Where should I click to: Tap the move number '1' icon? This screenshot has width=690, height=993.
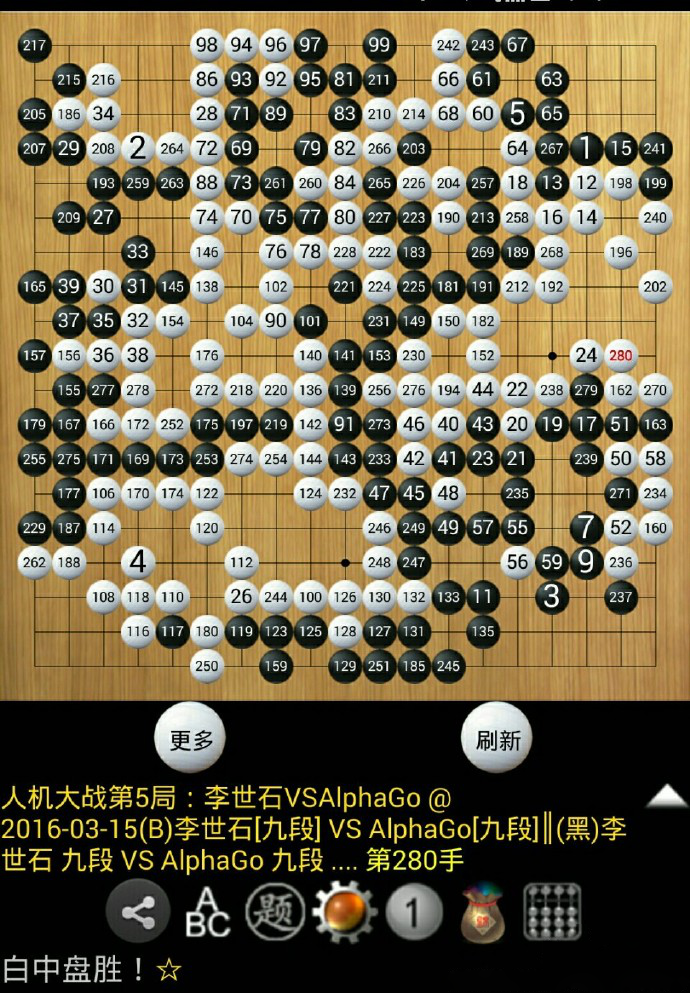(x=413, y=912)
